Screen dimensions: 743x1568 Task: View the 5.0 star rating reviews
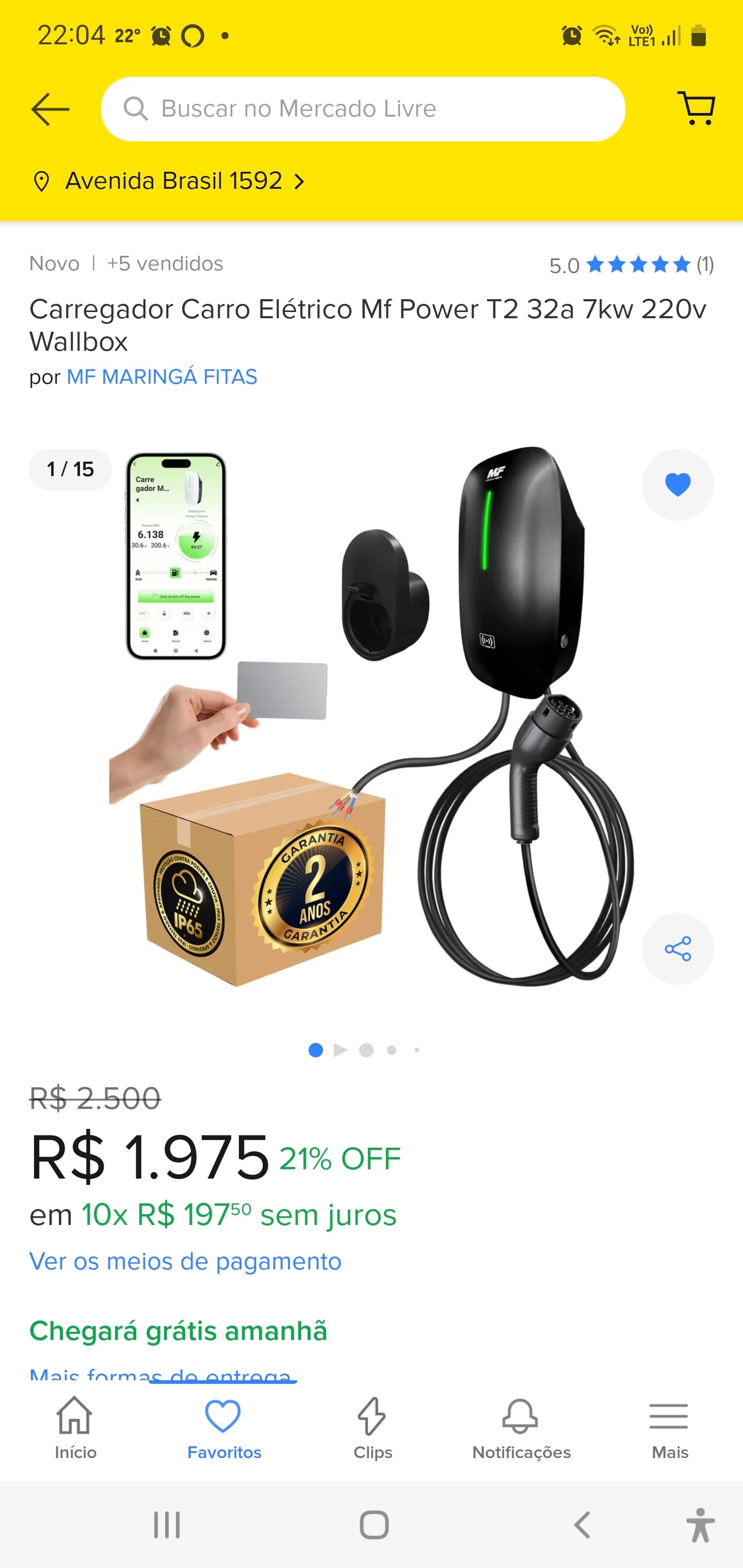632,265
